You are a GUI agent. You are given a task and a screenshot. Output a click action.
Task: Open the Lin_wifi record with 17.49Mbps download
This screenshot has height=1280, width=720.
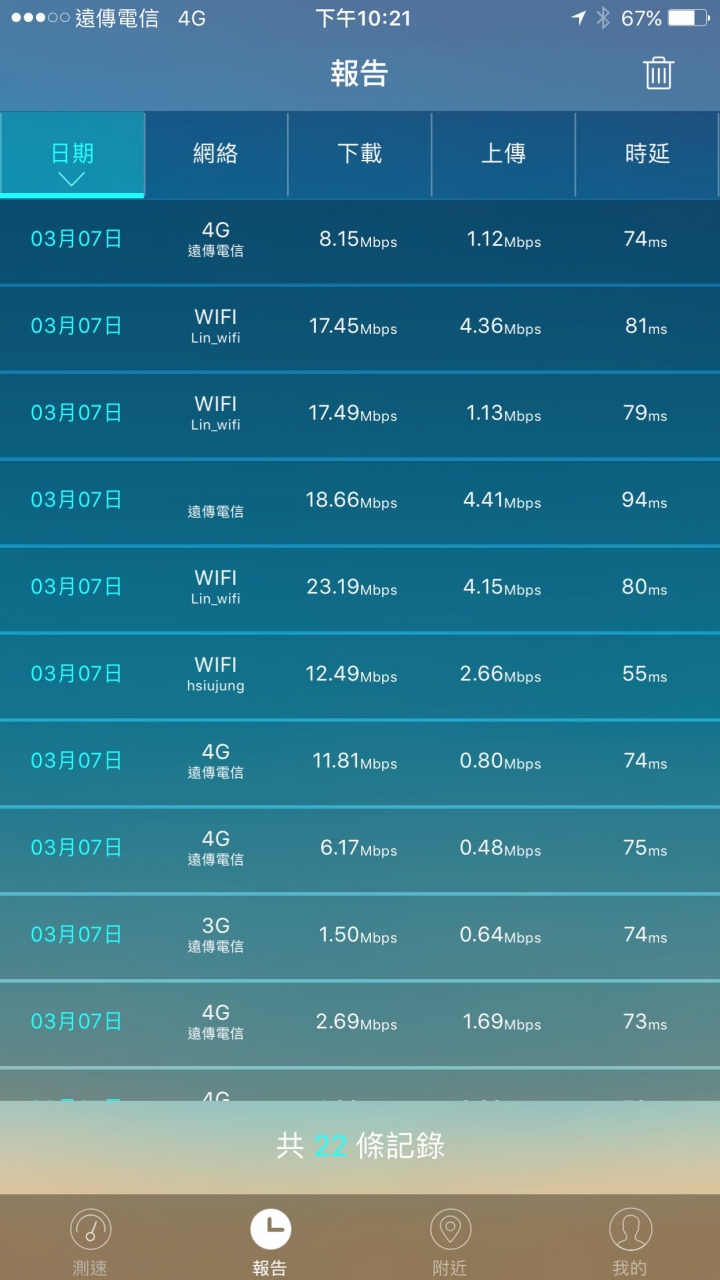pyautogui.click(x=360, y=414)
